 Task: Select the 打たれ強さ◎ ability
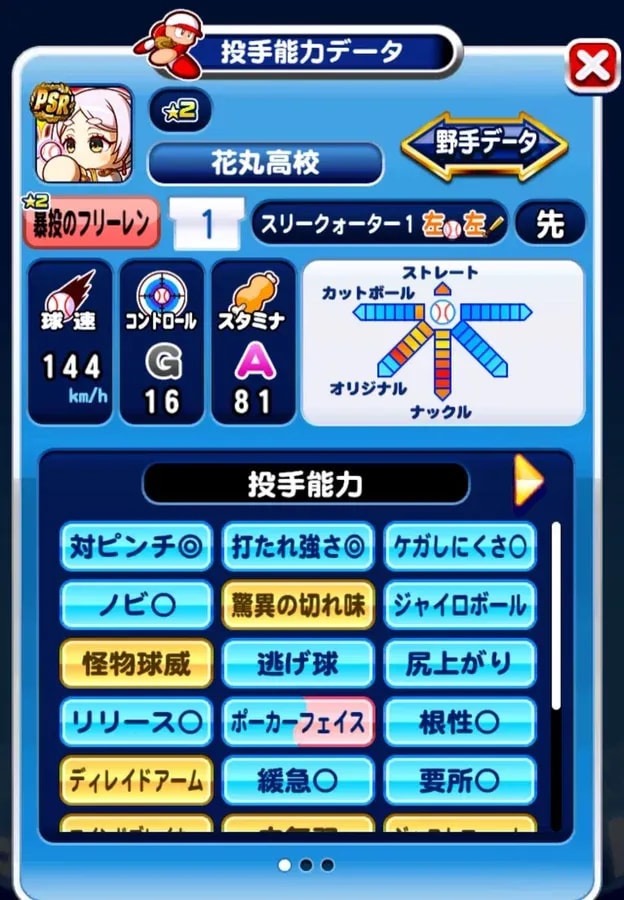click(x=298, y=547)
